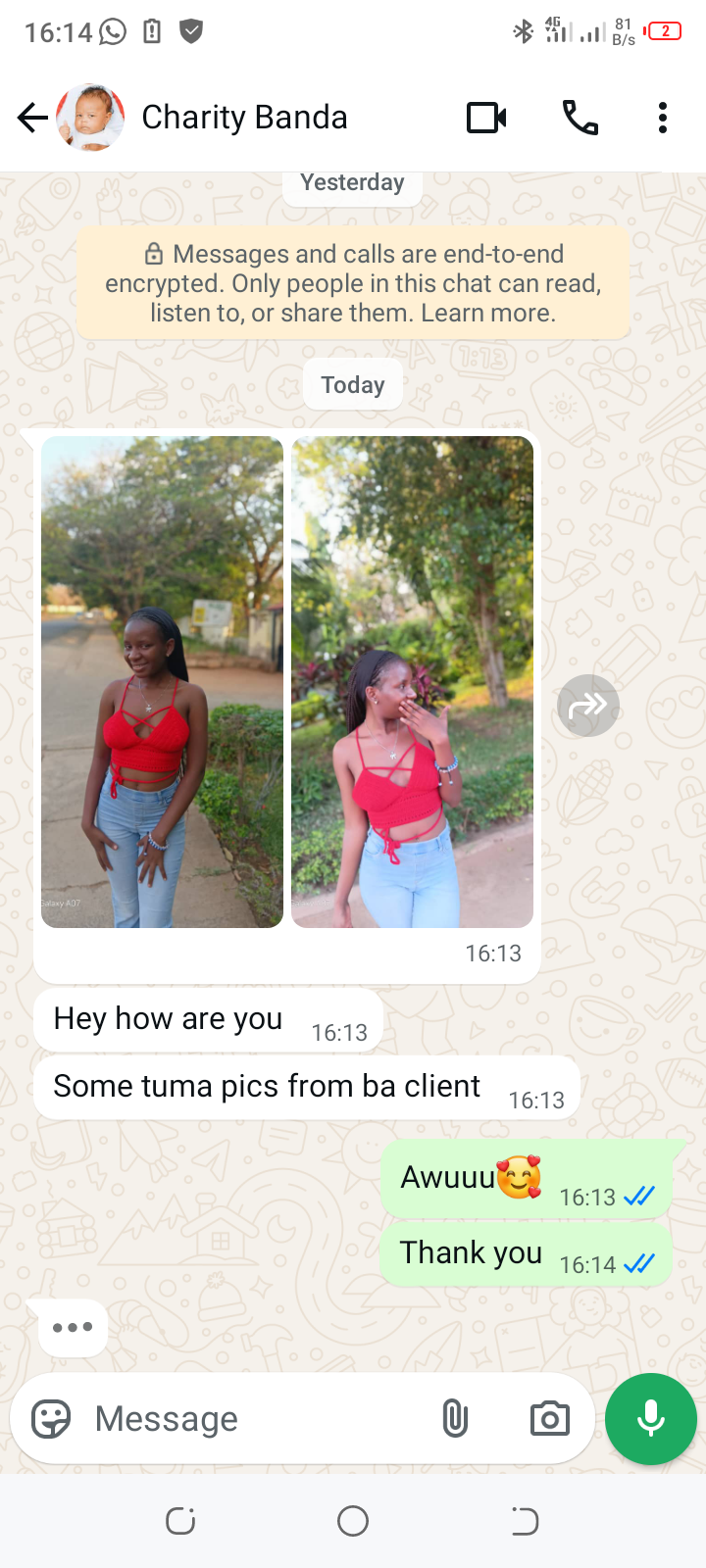The image size is (706, 1568).
Task: Go back to the chats list
Action: click(x=32, y=118)
